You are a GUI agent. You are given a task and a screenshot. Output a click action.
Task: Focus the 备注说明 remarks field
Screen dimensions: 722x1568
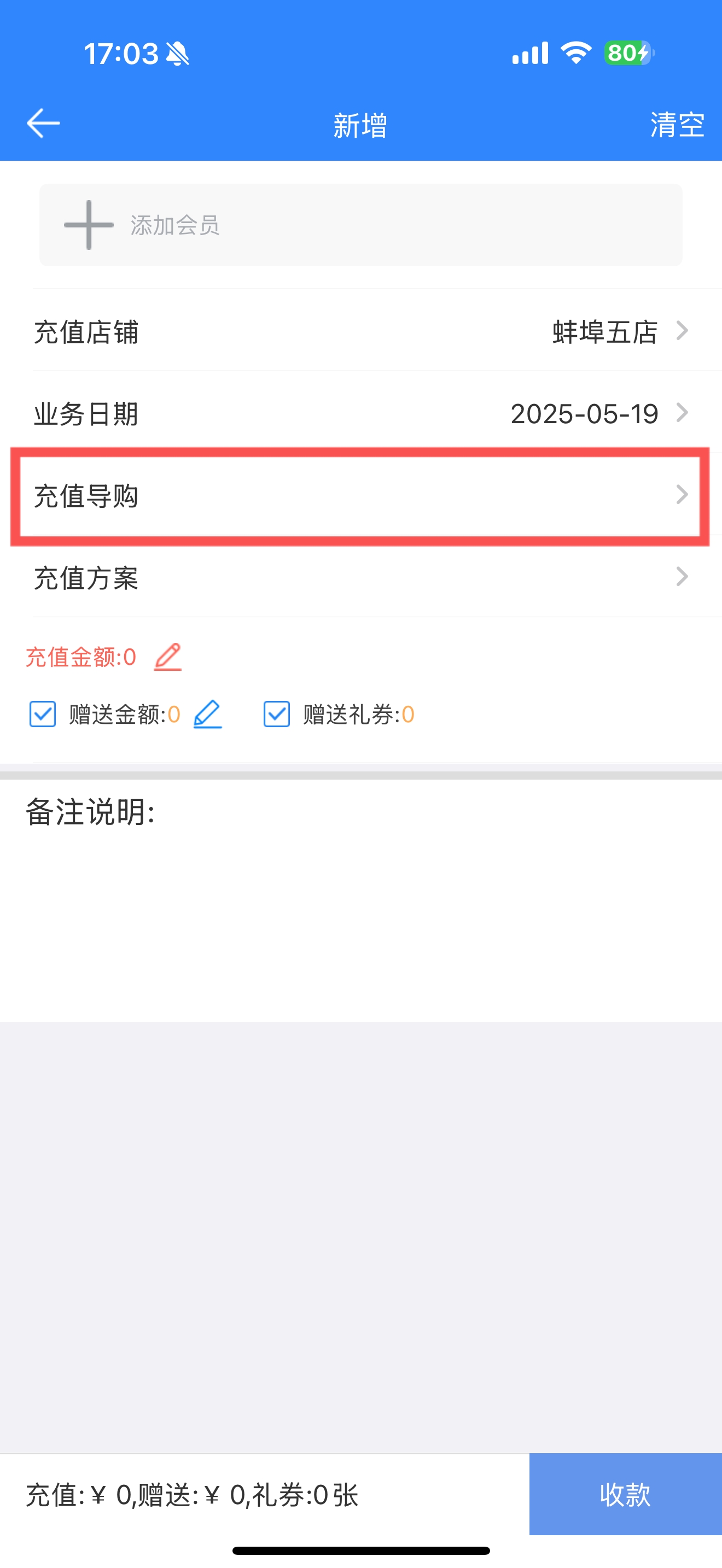coord(361,900)
